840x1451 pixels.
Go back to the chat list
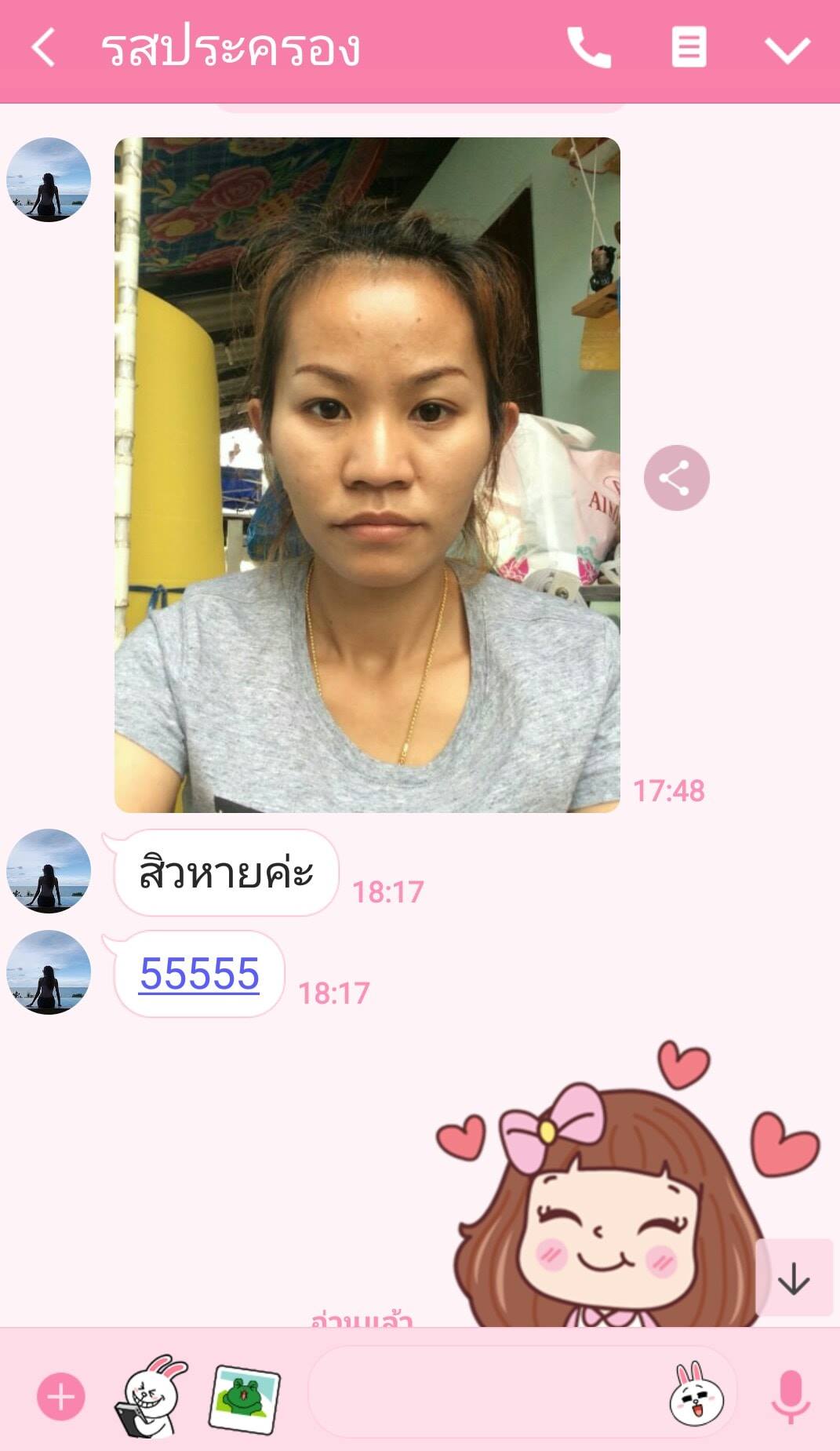pos(43,49)
